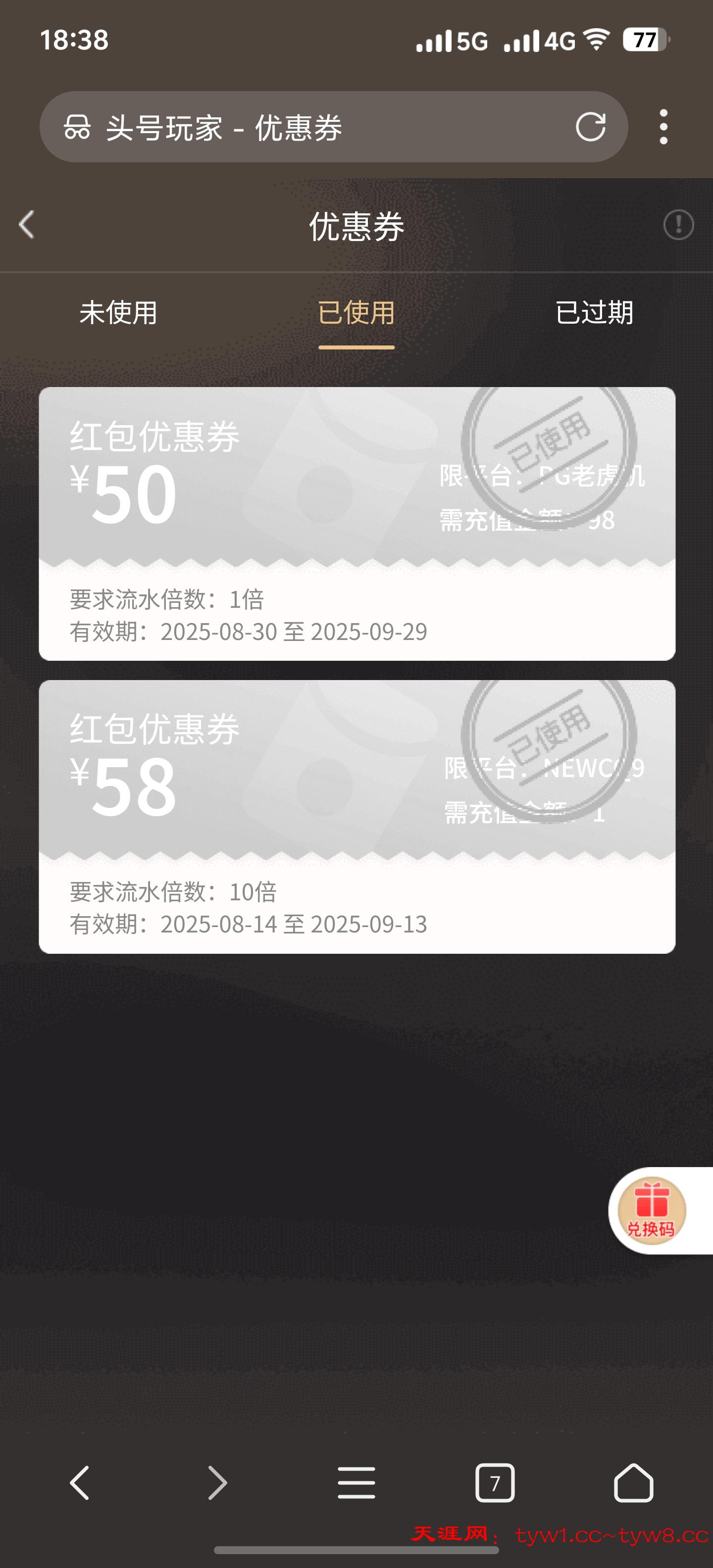The image size is (713, 1568).
Task: Open the ¥58 红包优惠券 card
Action: [x=357, y=816]
